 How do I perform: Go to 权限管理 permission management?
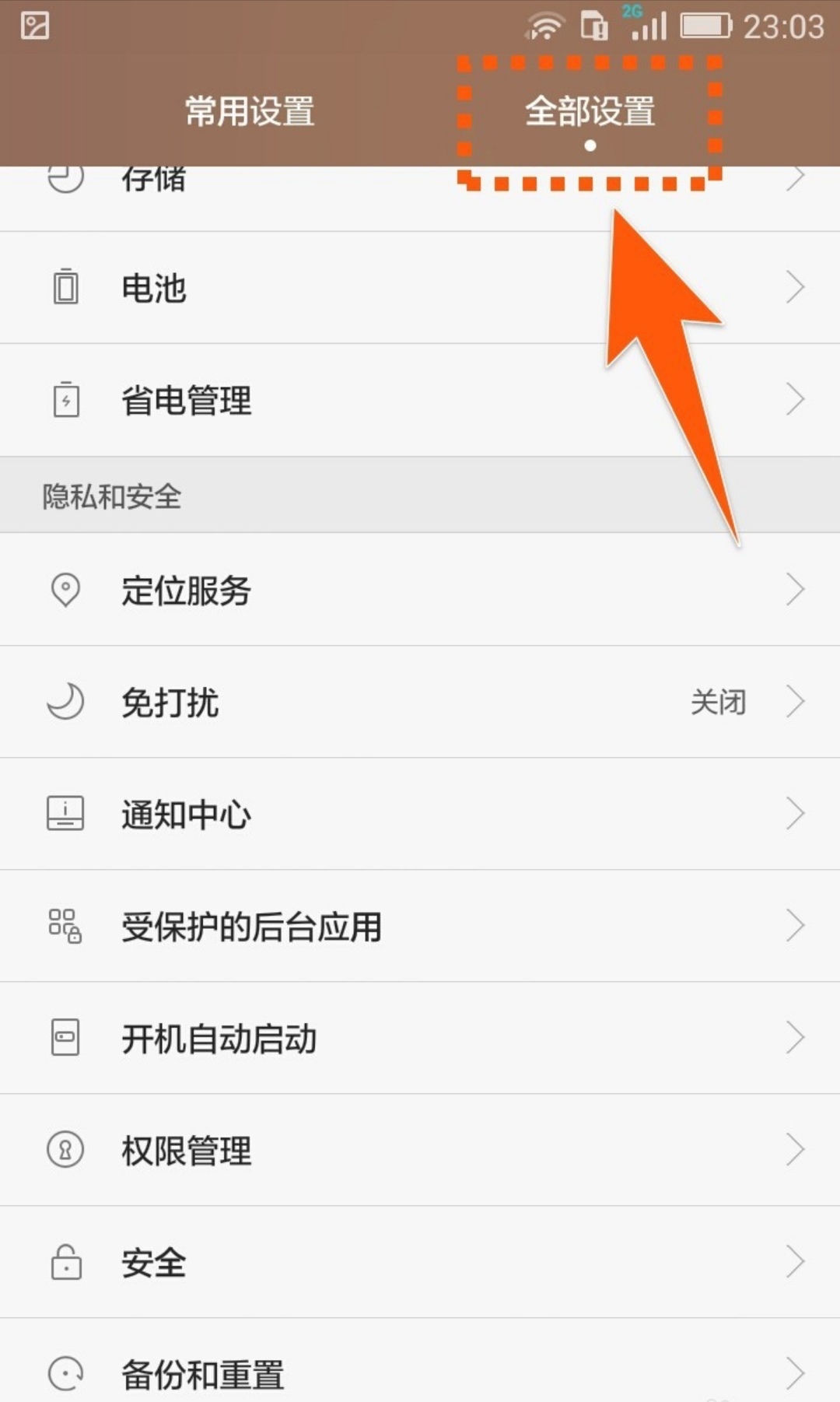pos(420,1150)
